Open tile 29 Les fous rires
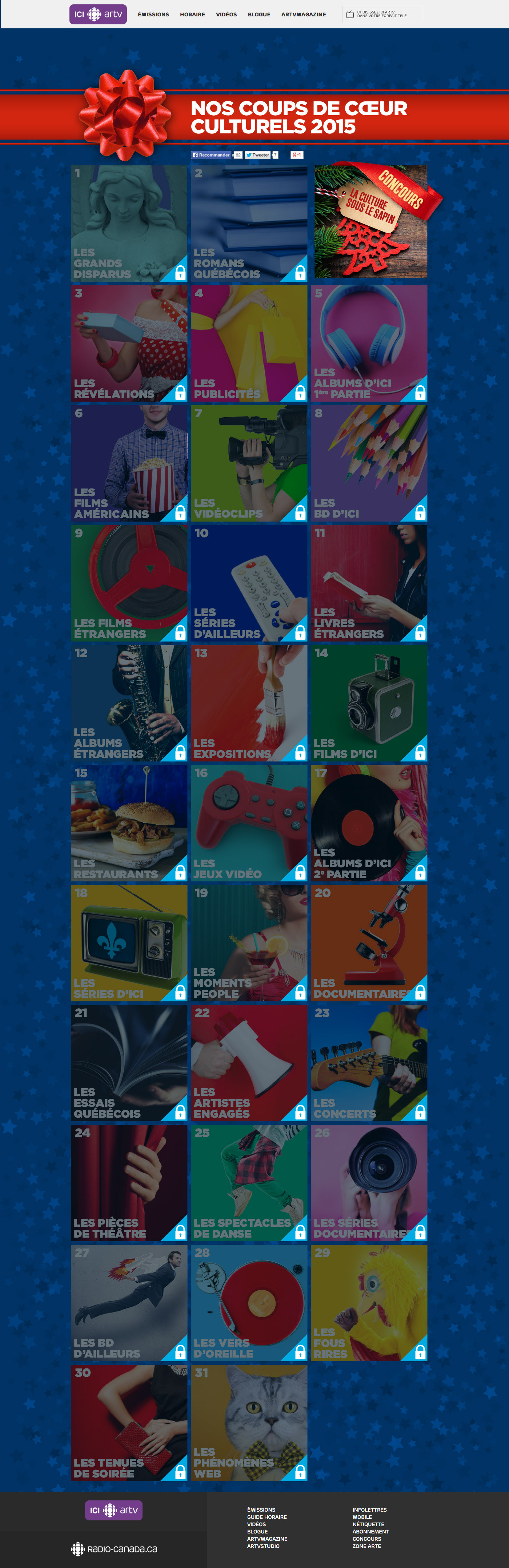The height and width of the screenshot is (1568, 509). (x=369, y=1303)
